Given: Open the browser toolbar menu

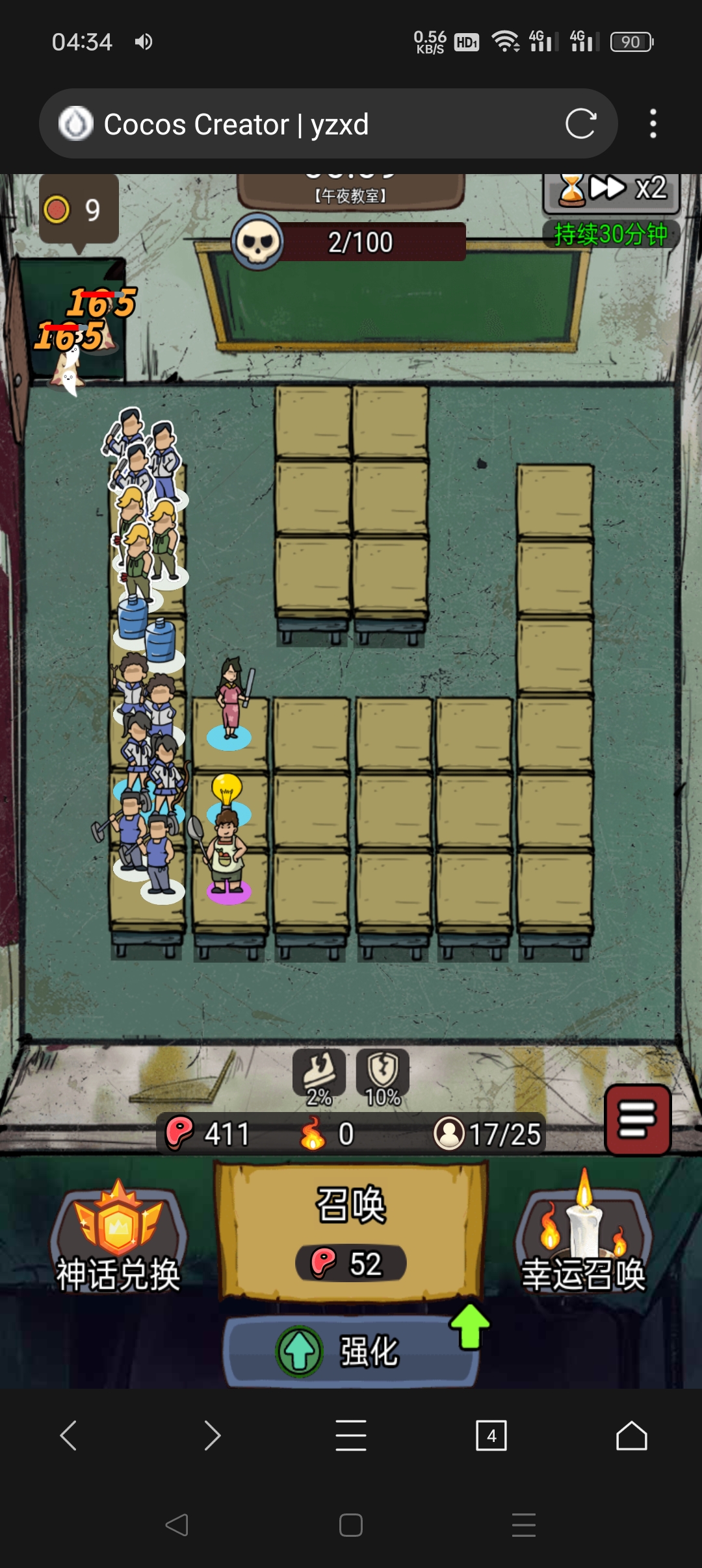Looking at the screenshot, I should (x=351, y=1435).
